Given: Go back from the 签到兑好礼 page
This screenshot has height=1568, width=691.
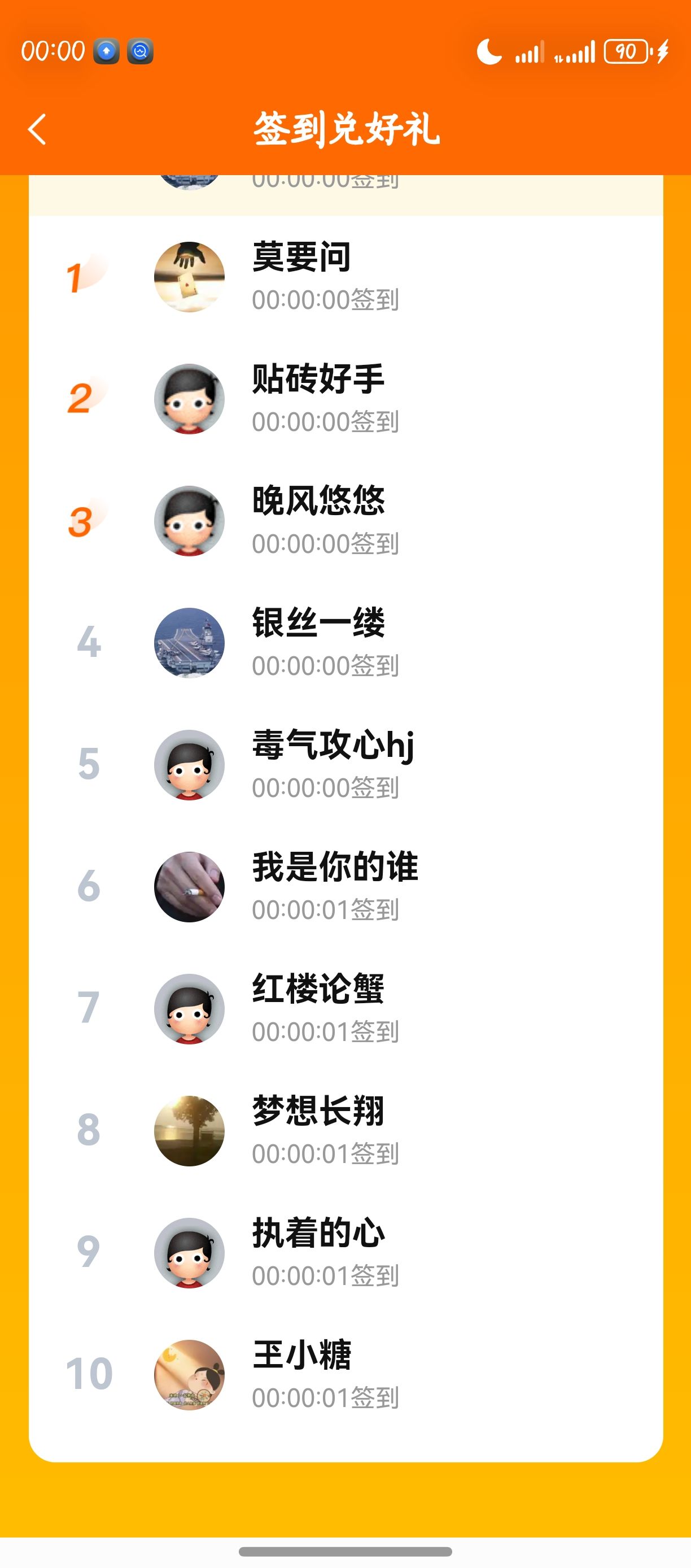Looking at the screenshot, I should click(x=37, y=129).
